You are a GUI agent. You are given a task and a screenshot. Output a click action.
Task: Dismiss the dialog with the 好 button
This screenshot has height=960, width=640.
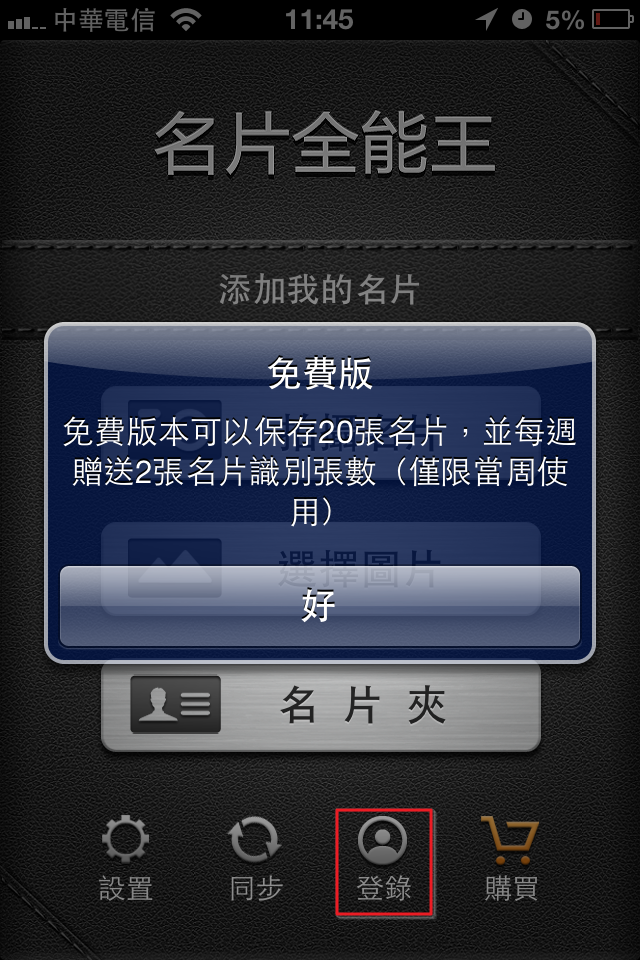[320, 606]
